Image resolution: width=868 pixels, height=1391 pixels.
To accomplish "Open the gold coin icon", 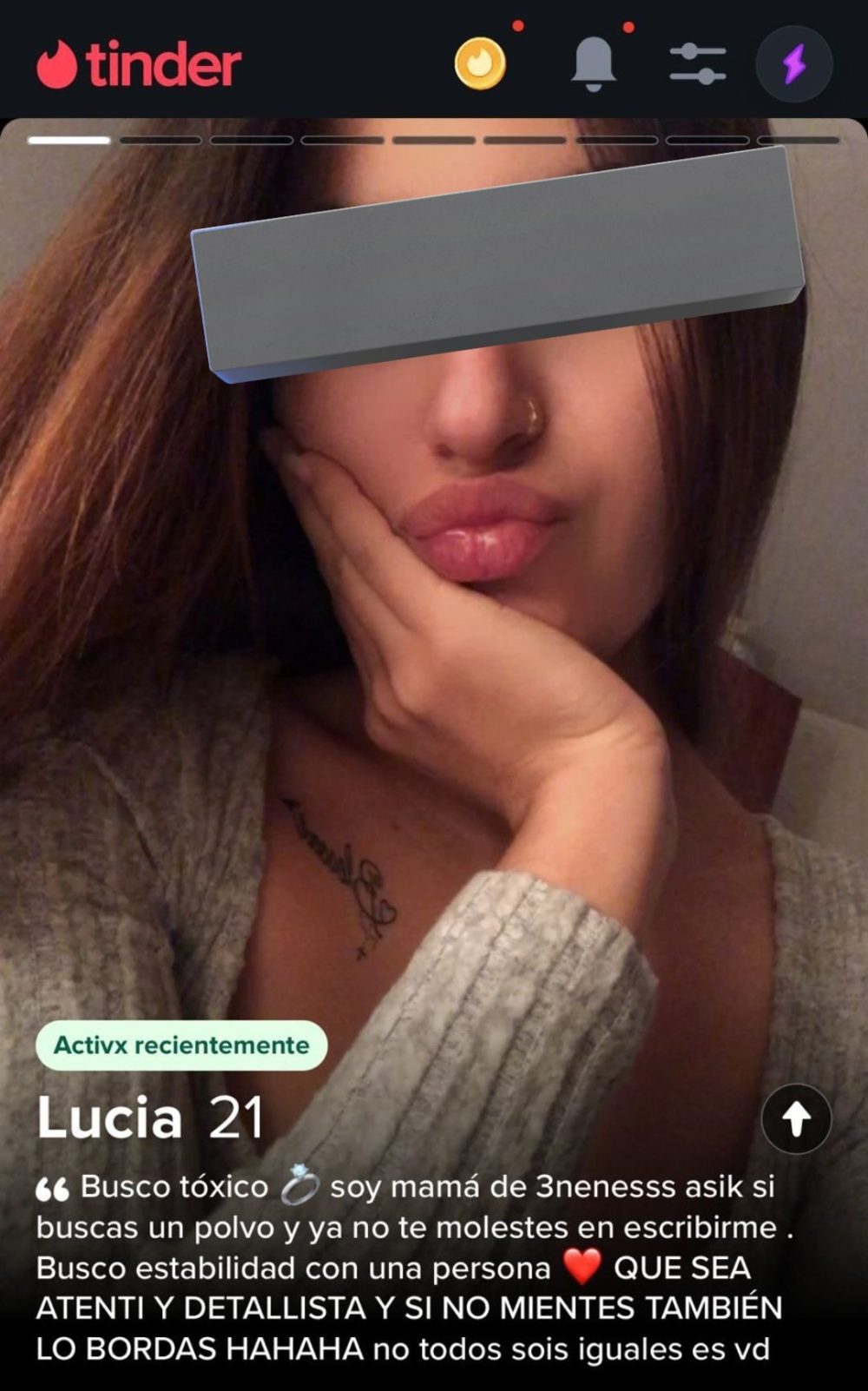I will (x=480, y=63).
